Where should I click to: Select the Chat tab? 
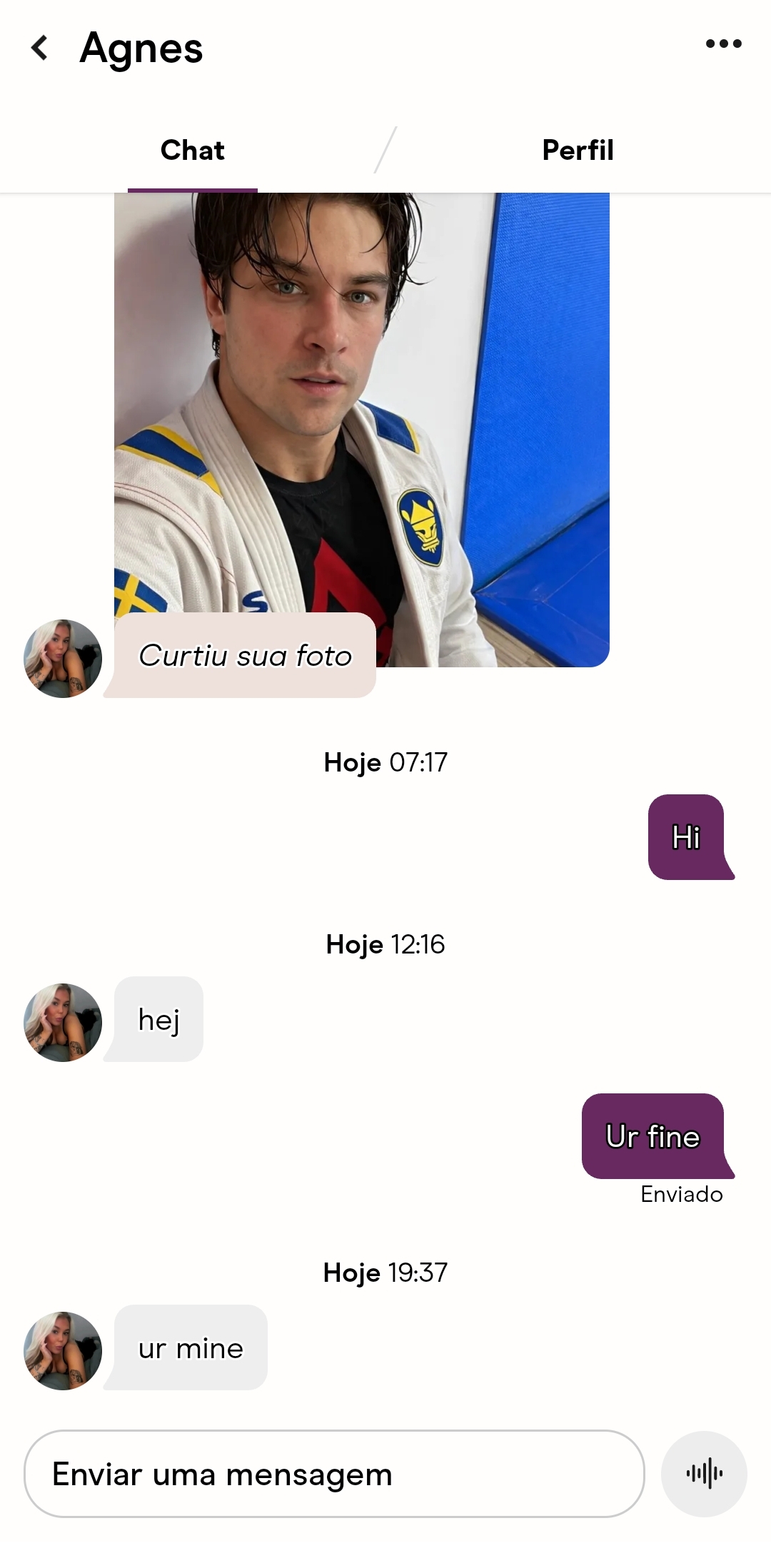pos(192,151)
